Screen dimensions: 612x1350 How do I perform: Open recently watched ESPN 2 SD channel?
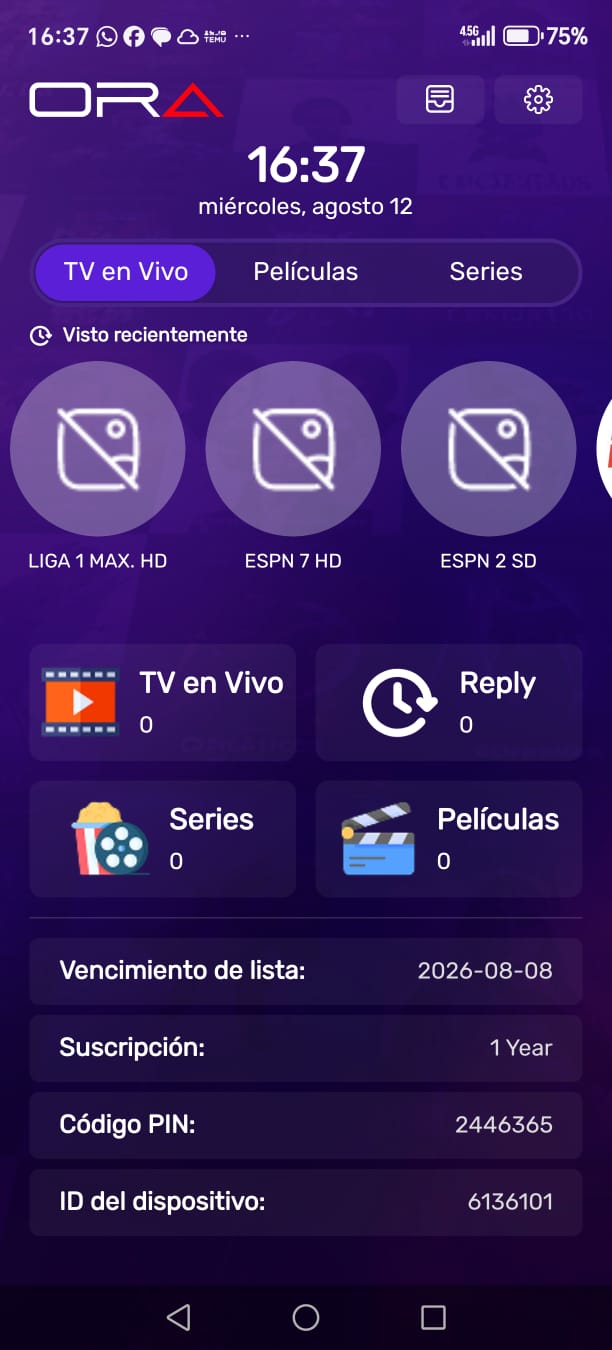click(x=489, y=449)
